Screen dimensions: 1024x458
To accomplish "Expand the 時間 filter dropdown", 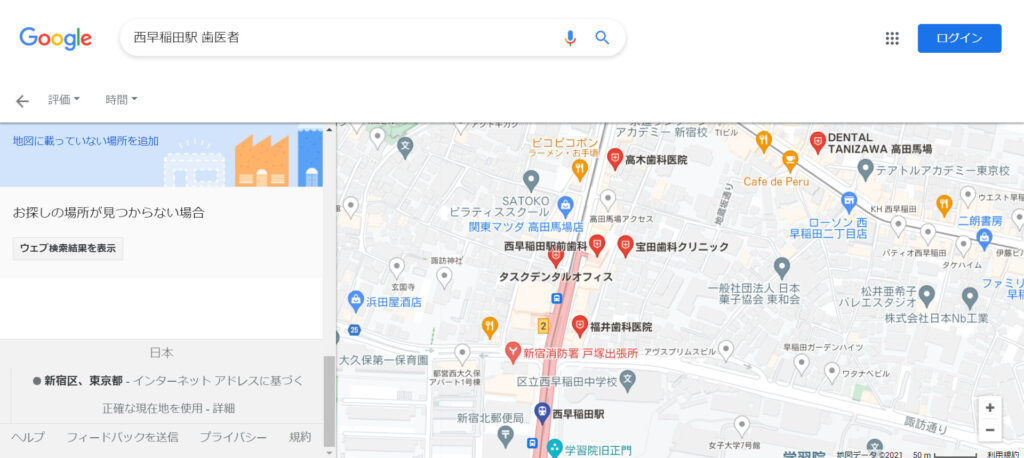I will pyautogui.click(x=121, y=100).
